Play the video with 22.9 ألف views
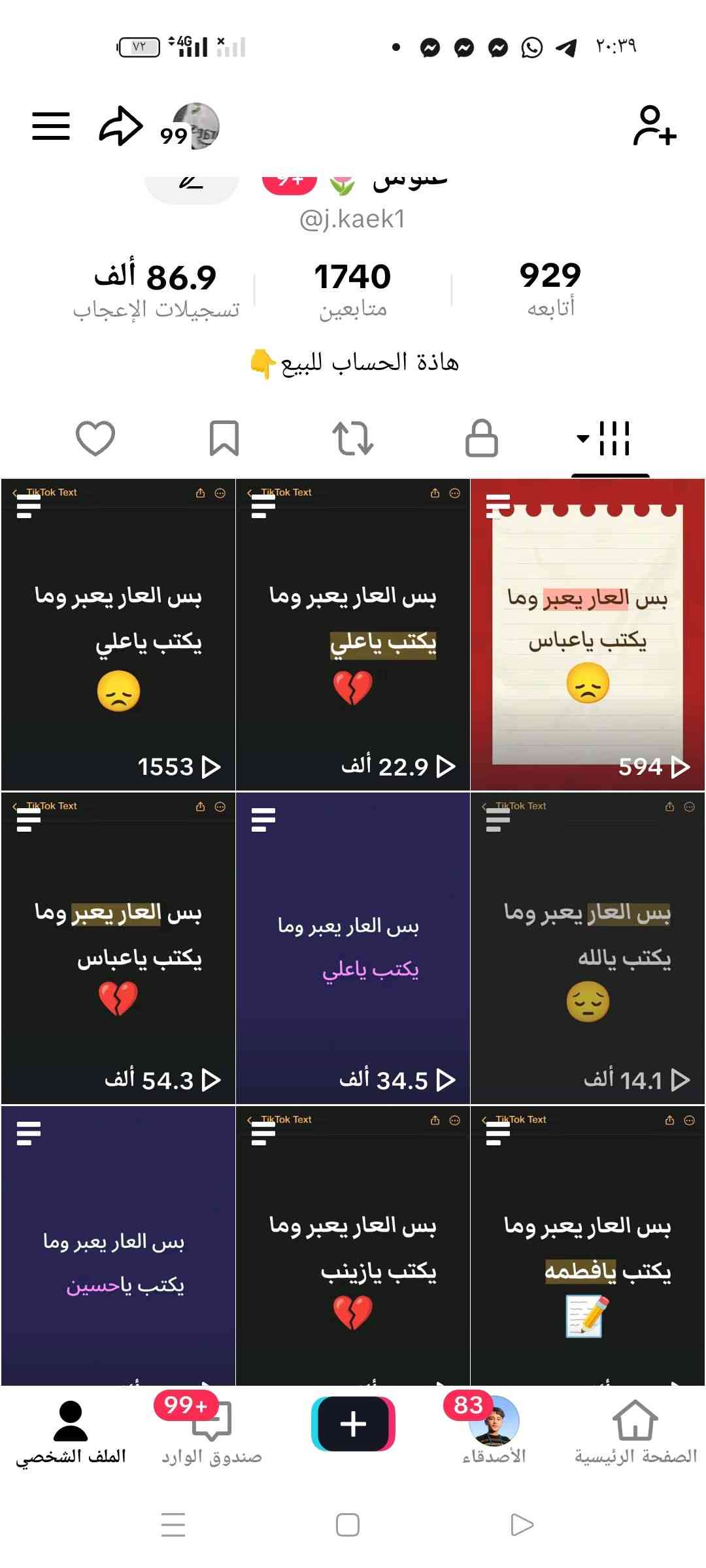This screenshot has width=706, height=1568. pyautogui.click(x=352, y=634)
